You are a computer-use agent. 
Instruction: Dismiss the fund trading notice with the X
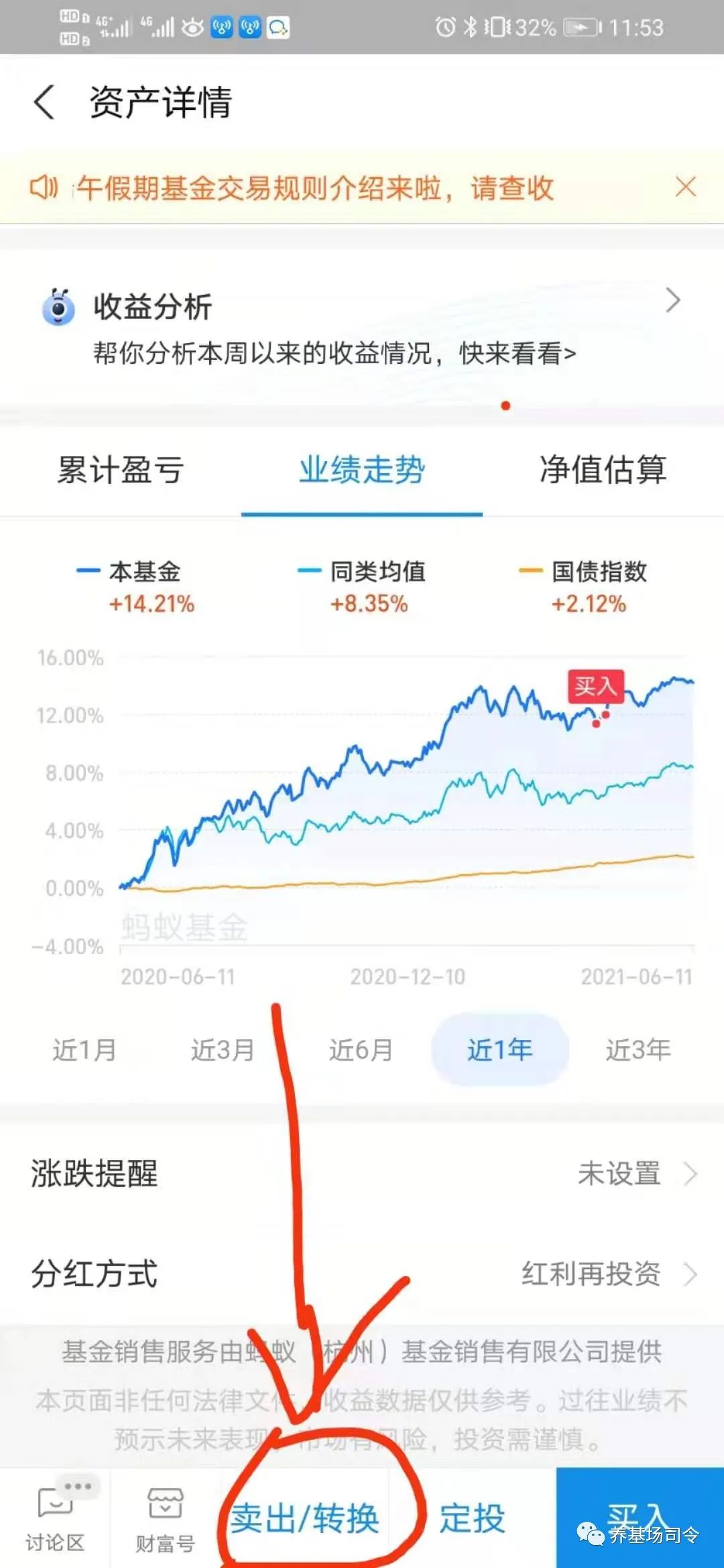tap(686, 188)
